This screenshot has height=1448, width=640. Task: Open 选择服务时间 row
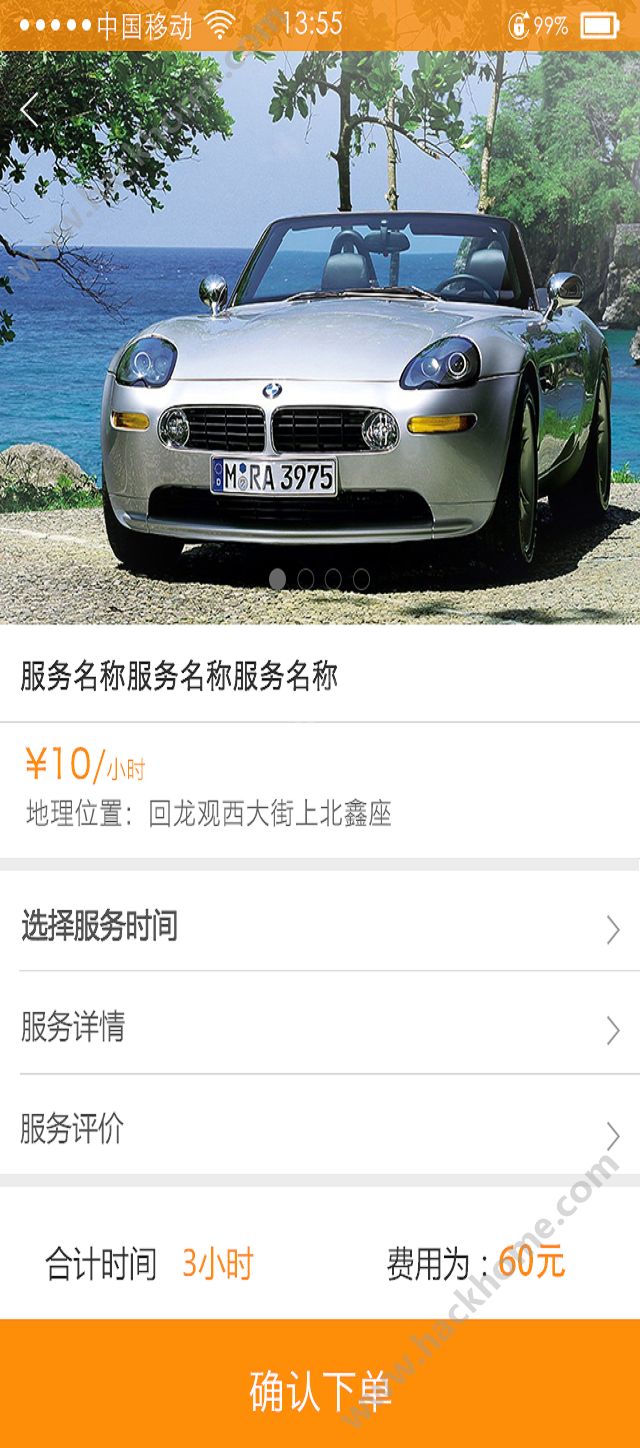[320, 927]
